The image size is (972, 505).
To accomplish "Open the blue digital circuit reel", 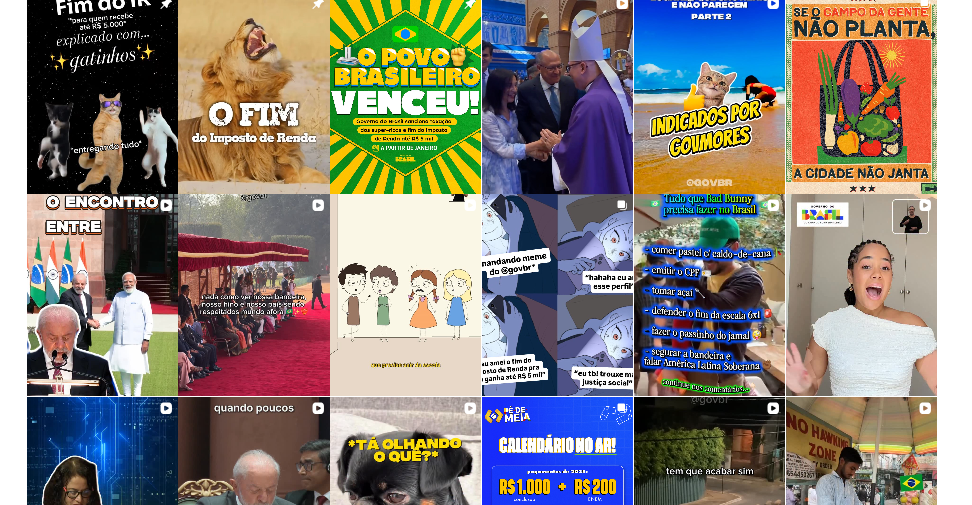I will pos(102,452).
